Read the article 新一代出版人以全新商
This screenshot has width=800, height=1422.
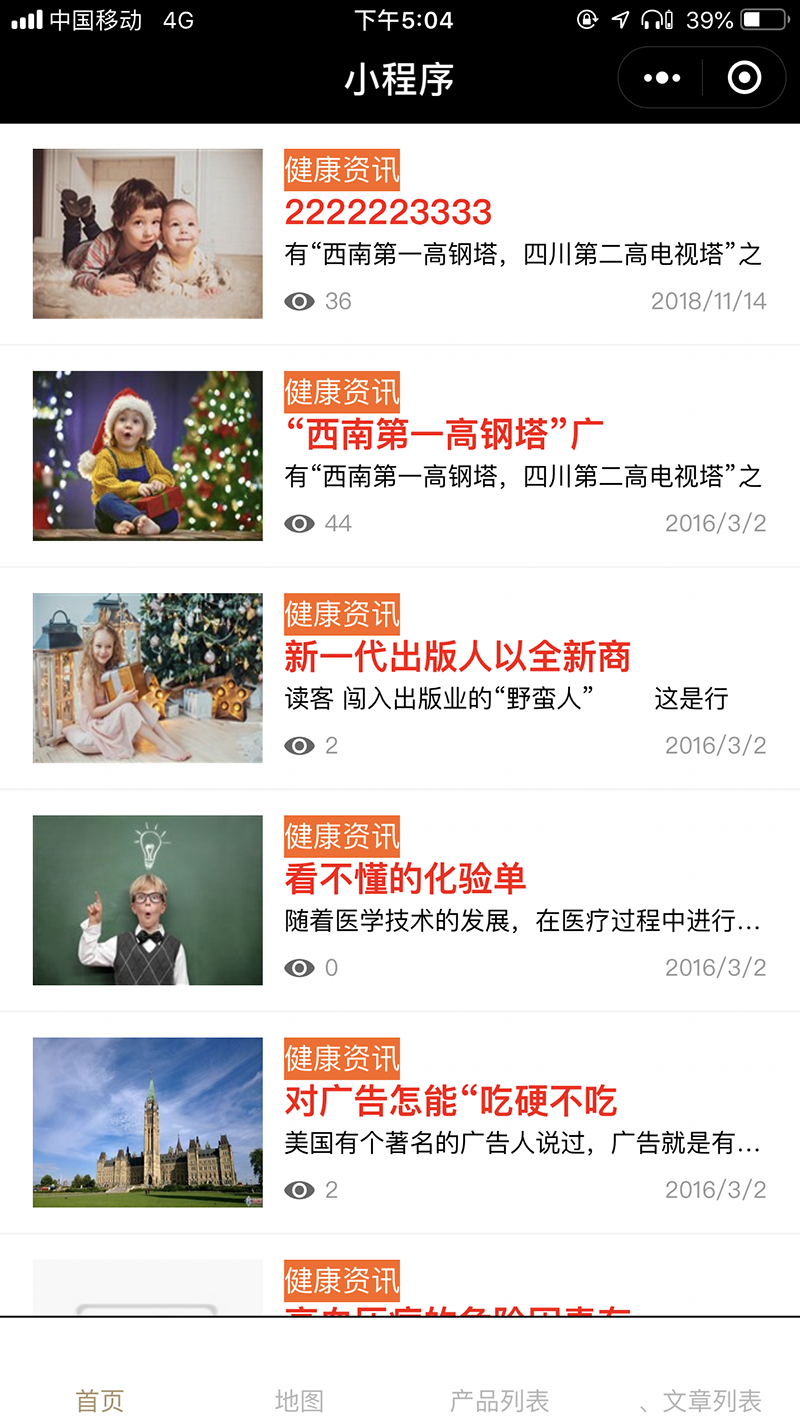[457, 657]
